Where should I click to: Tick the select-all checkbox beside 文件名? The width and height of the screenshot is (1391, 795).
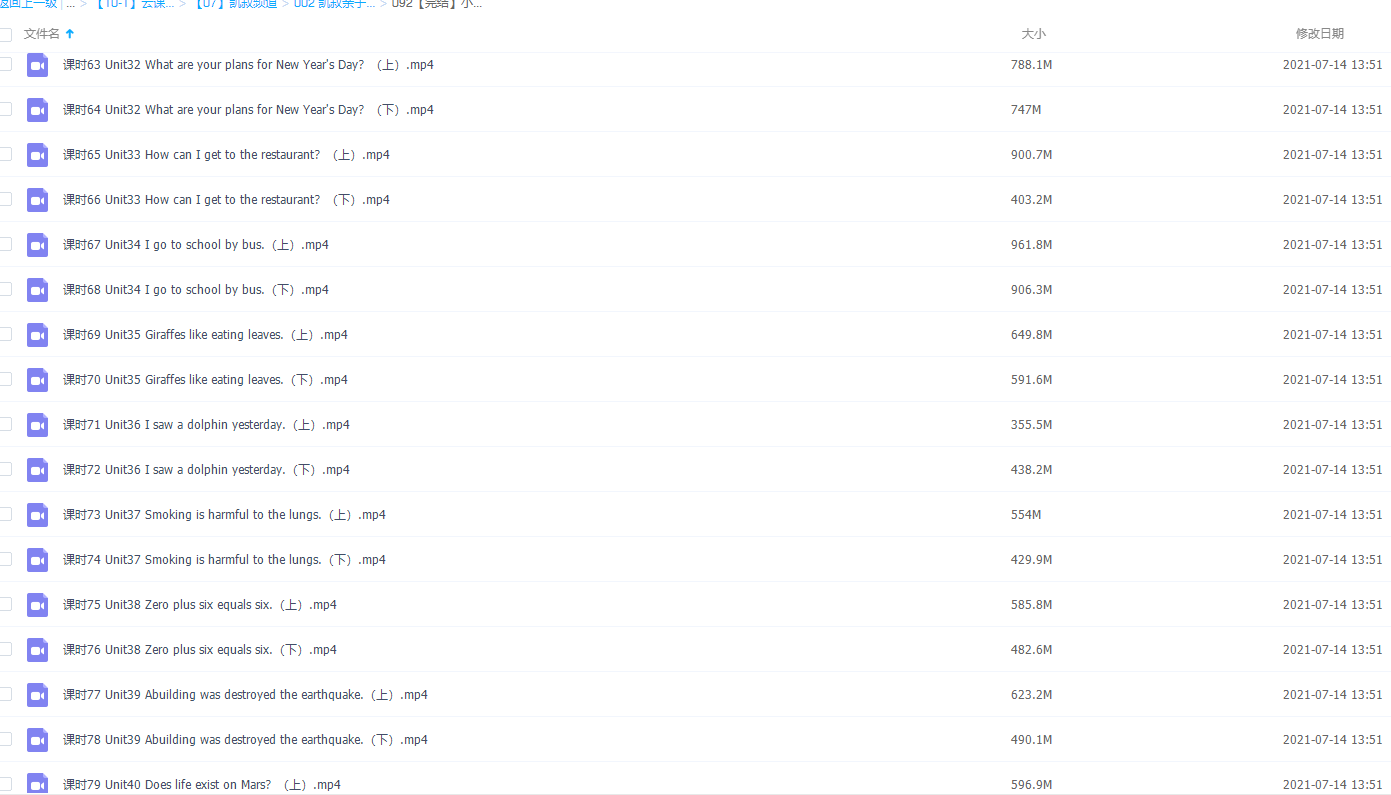(6, 34)
